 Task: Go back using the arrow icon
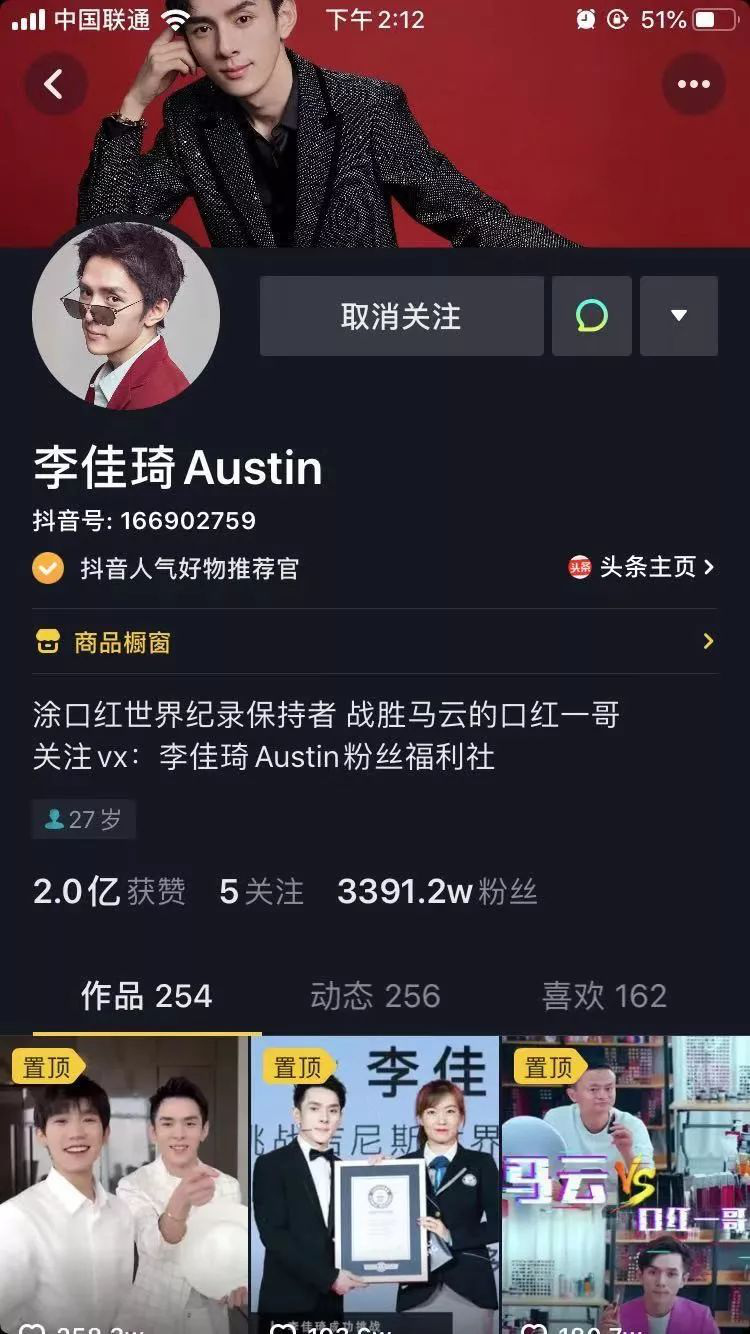(55, 85)
